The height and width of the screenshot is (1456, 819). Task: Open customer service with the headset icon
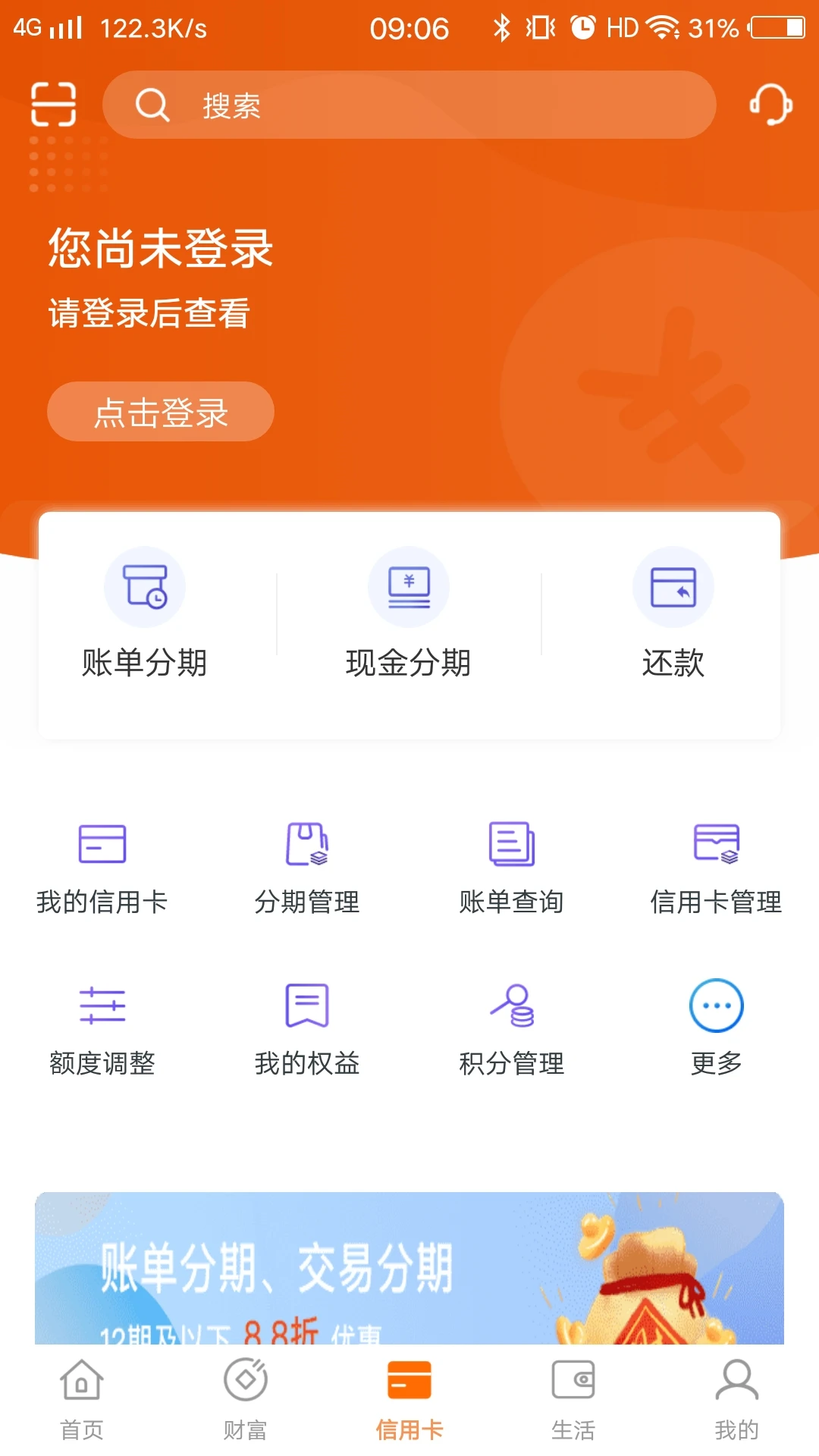(x=772, y=106)
